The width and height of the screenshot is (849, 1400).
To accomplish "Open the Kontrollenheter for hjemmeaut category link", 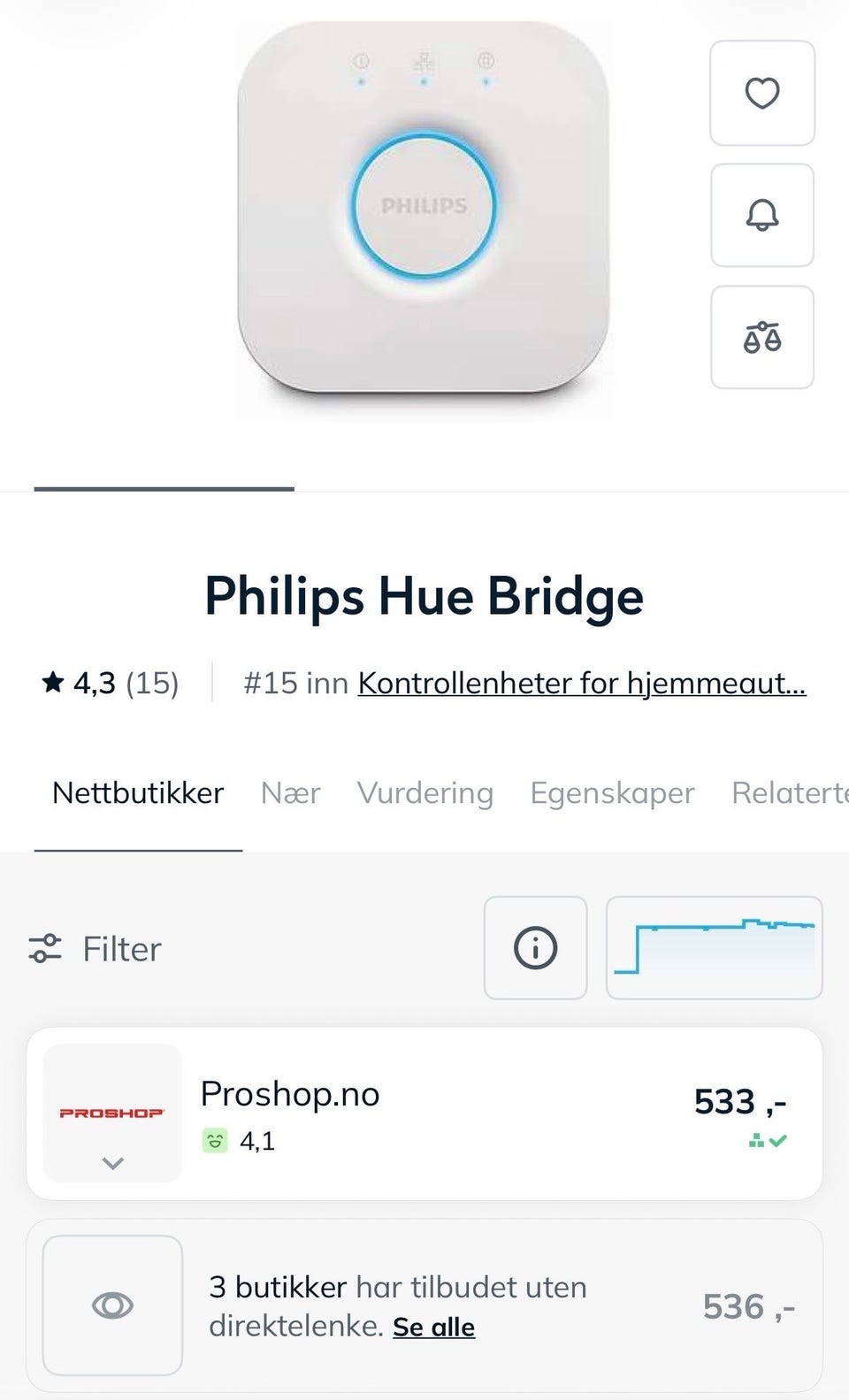I will click(581, 683).
